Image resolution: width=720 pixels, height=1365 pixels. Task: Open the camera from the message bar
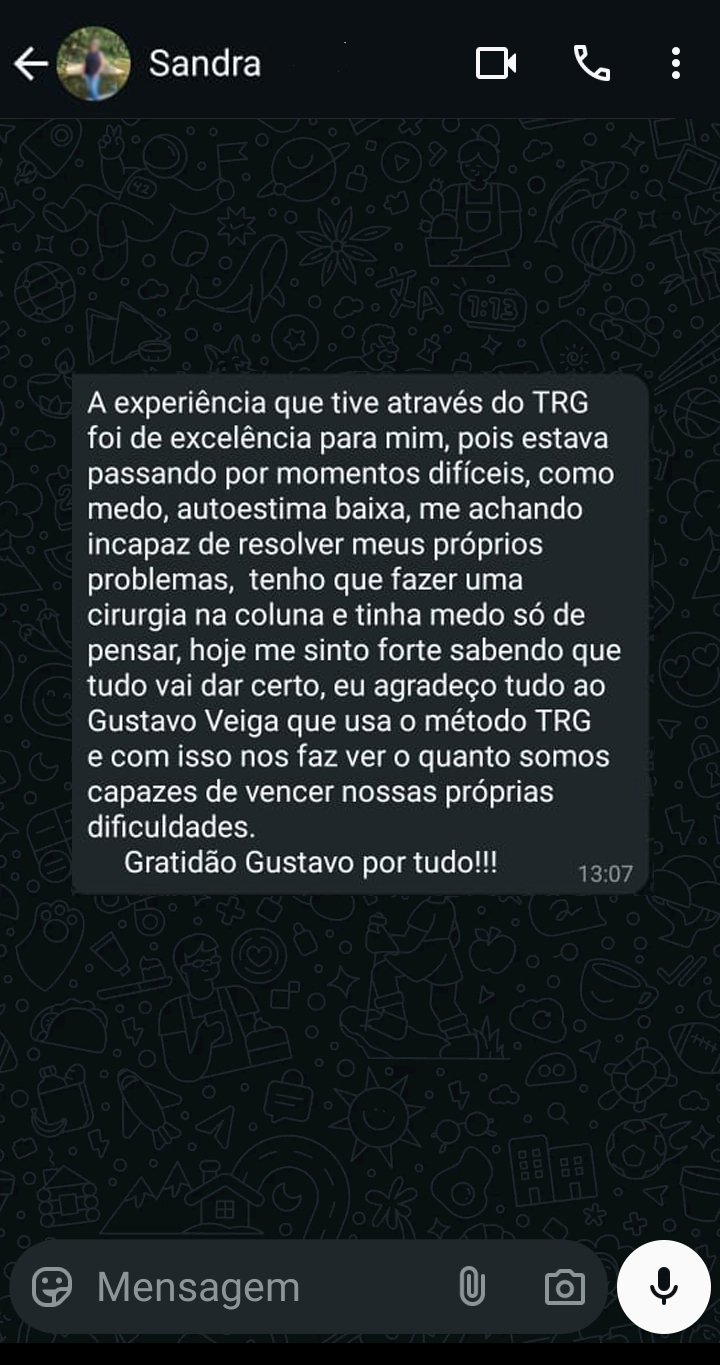point(564,1287)
